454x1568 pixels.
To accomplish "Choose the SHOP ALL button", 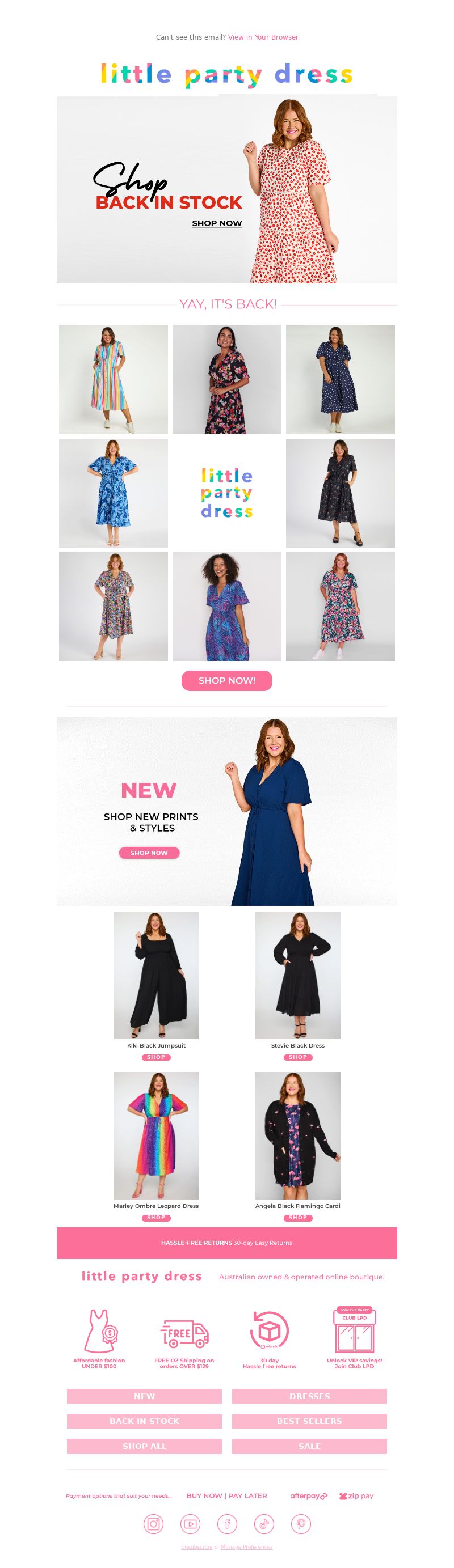I will click(144, 1446).
